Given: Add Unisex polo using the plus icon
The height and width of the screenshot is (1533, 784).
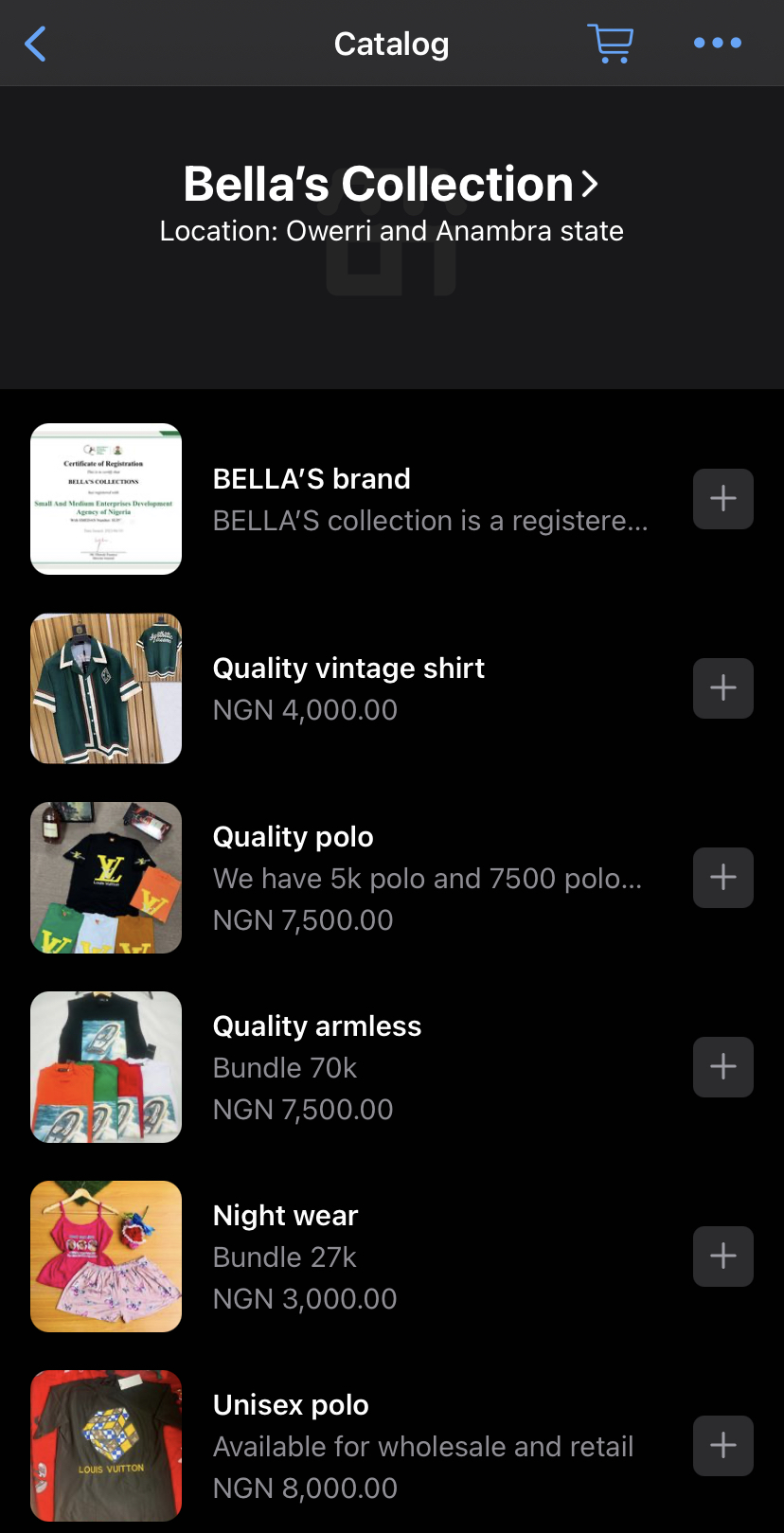Looking at the screenshot, I should tap(722, 1446).
